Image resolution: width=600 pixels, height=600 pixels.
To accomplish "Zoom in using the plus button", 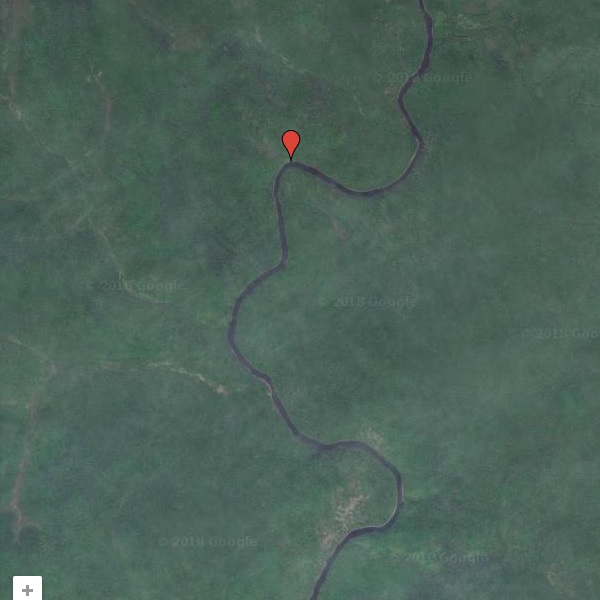I will (x=27, y=589).
